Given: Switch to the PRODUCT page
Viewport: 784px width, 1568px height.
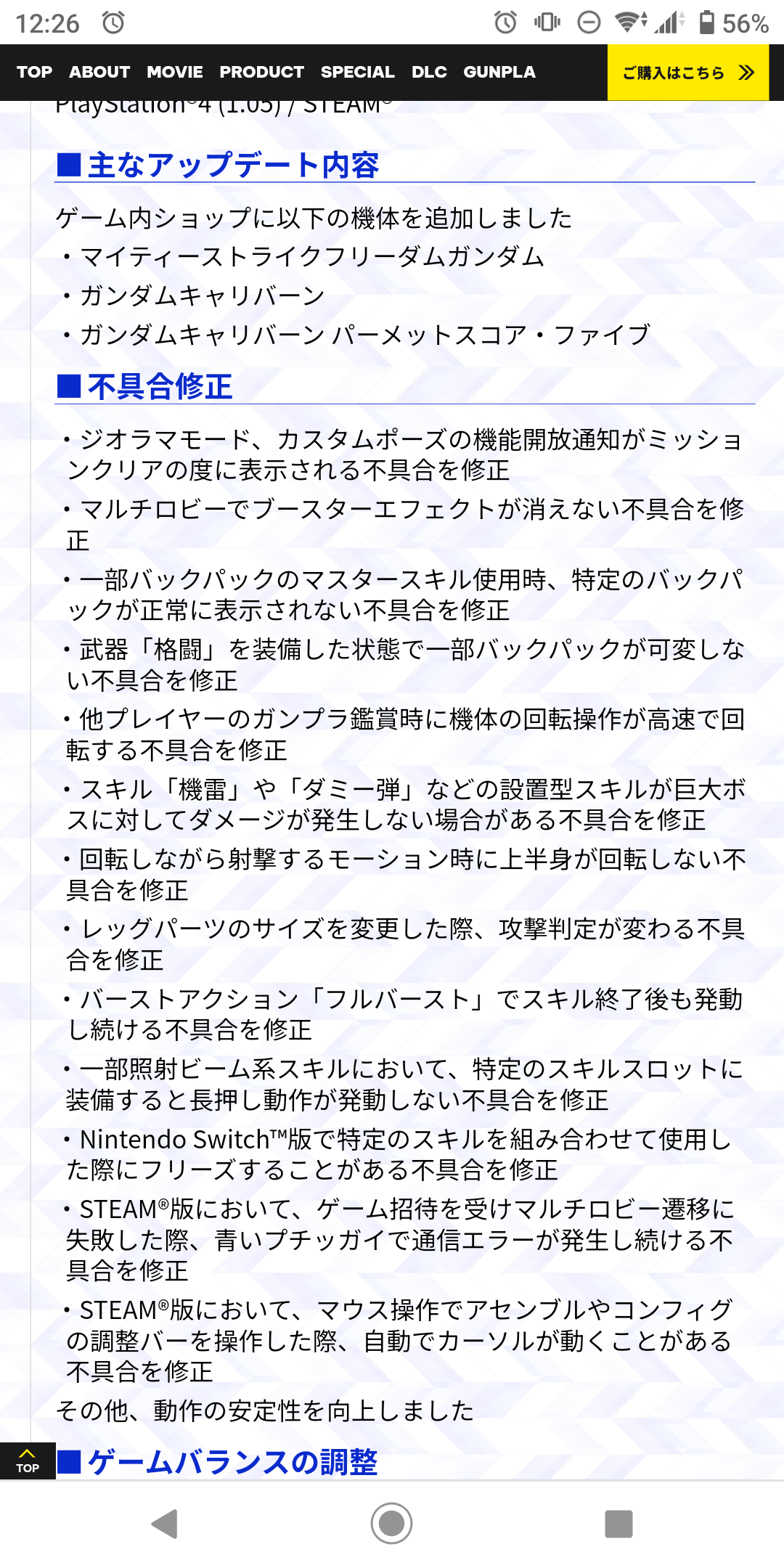Looking at the screenshot, I should click(261, 72).
